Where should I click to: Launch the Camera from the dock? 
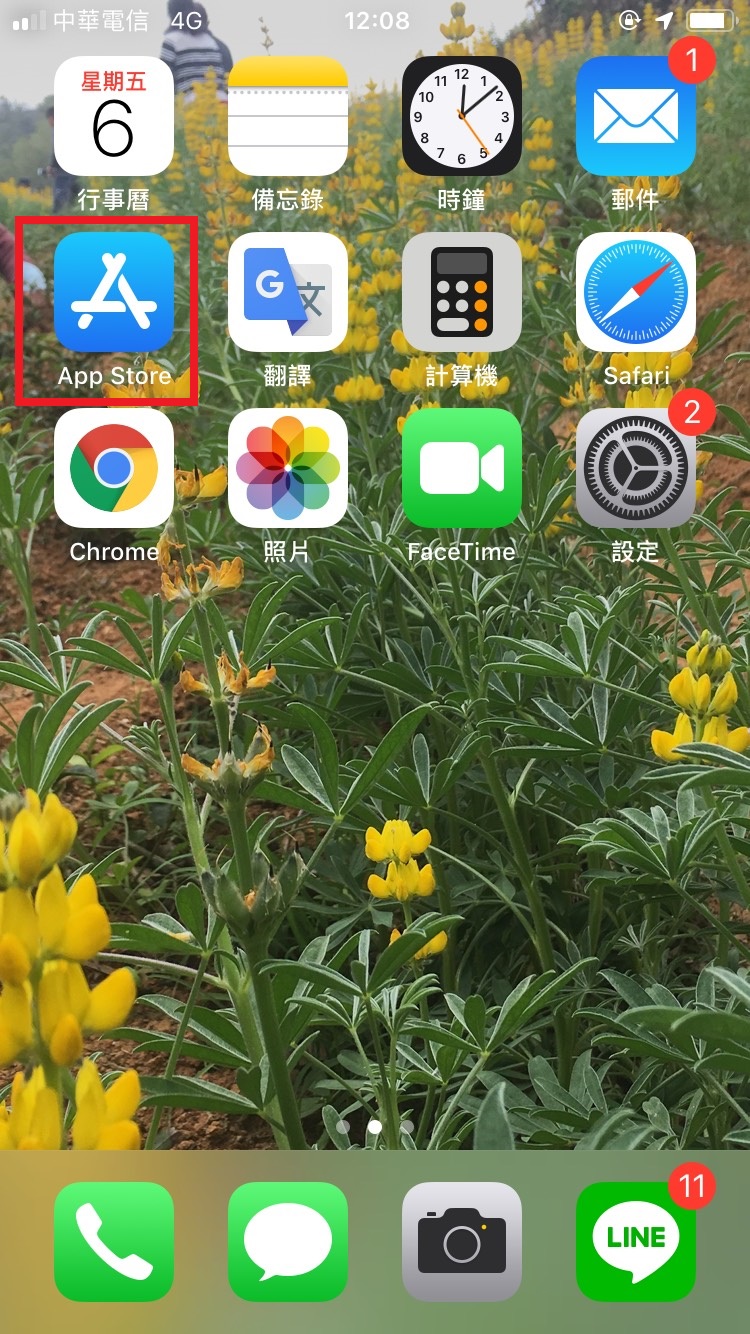tap(462, 1242)
